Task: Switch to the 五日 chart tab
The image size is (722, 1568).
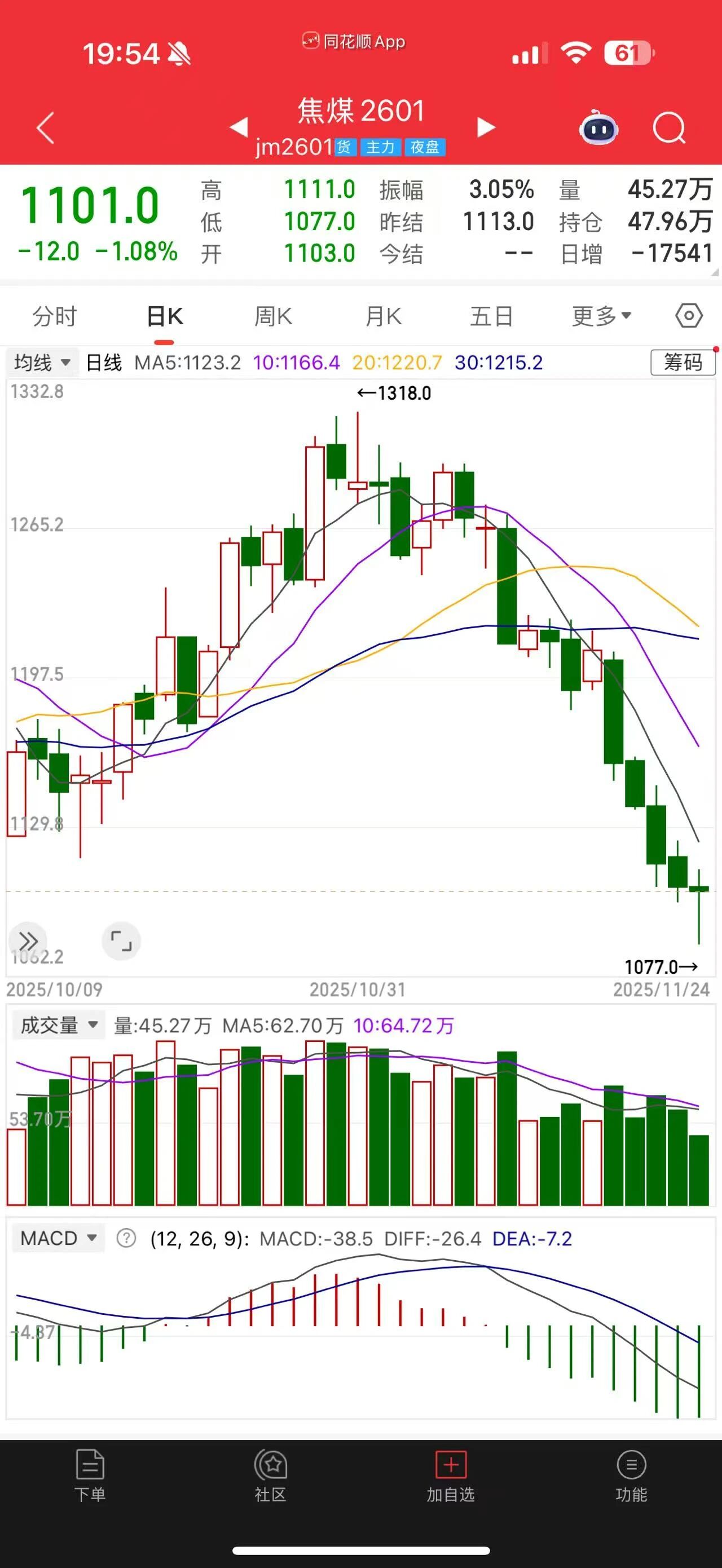Action: coord(491,316)
